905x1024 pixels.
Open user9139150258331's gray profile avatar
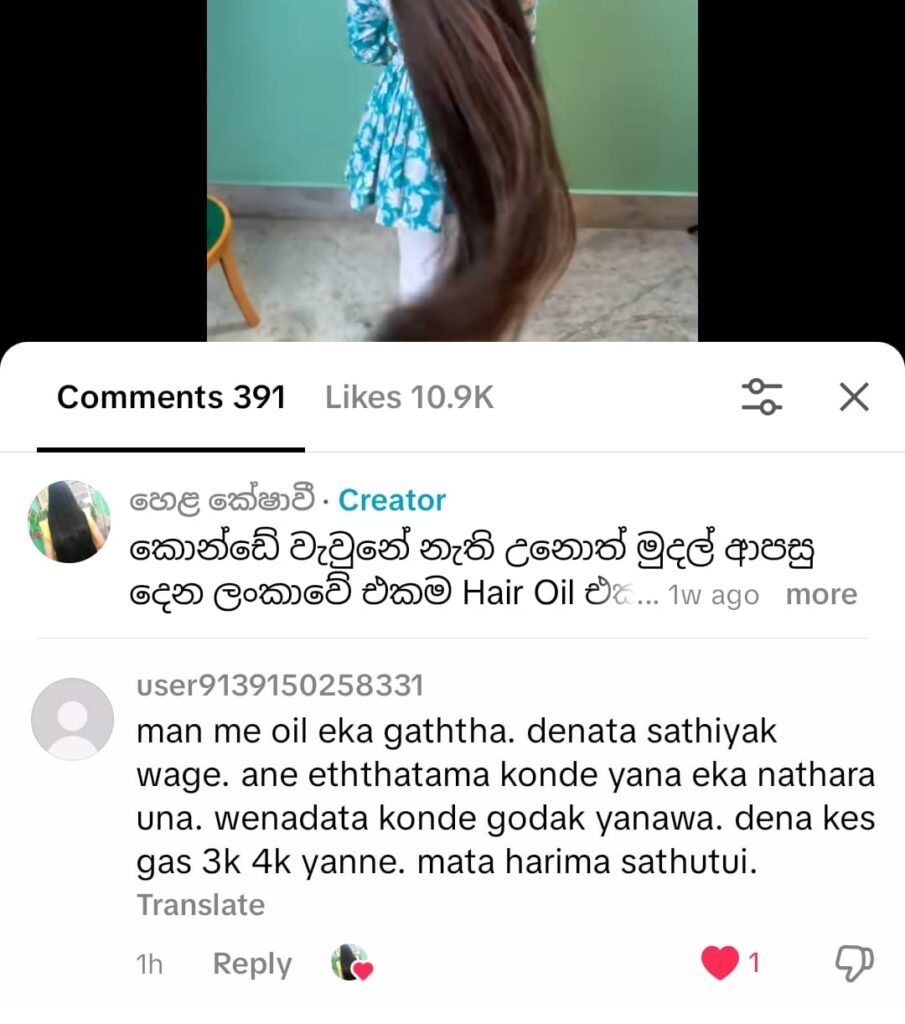[x=71, y=719]
